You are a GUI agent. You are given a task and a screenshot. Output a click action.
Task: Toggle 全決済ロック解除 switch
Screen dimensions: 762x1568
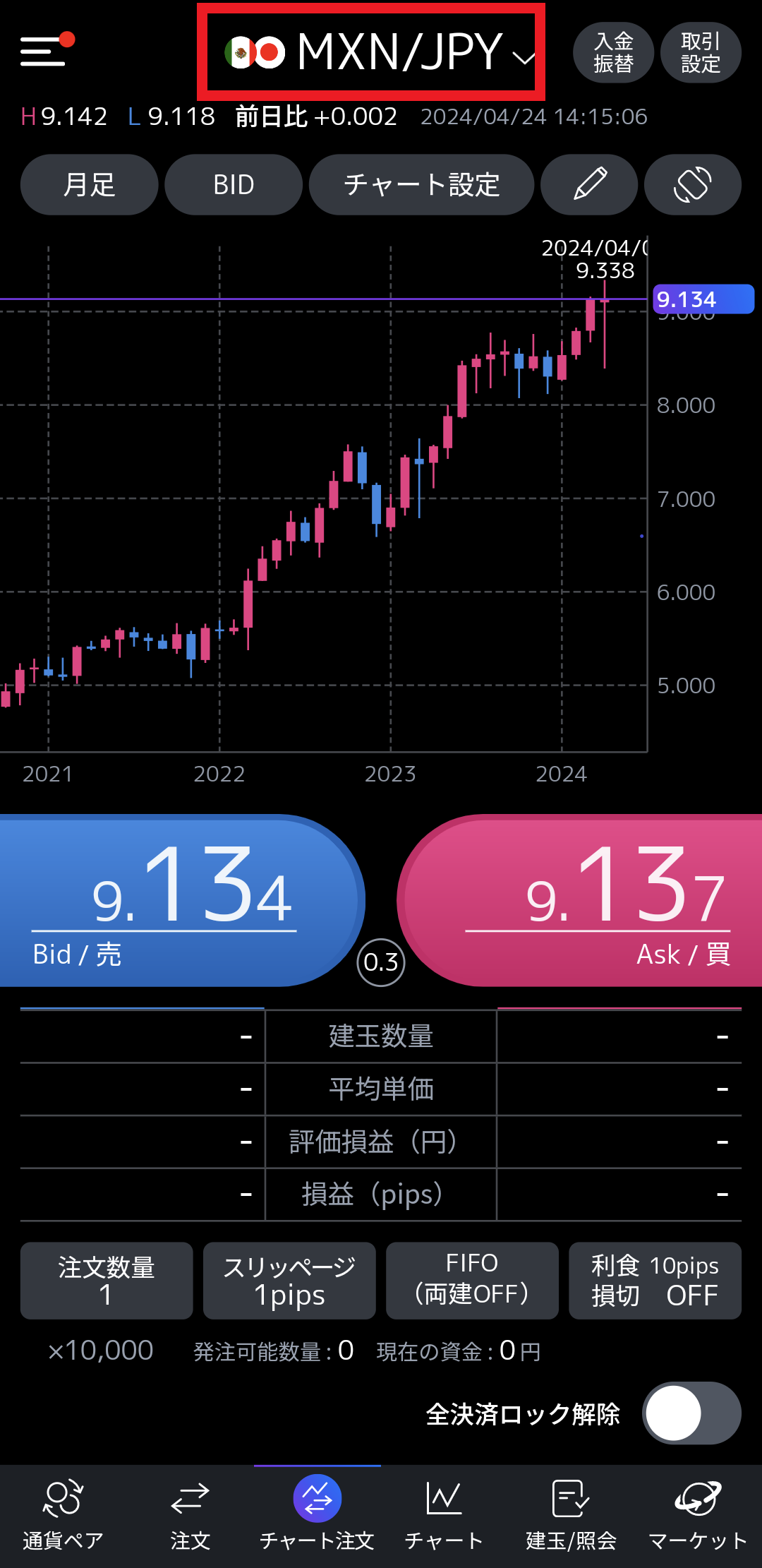691,1413
